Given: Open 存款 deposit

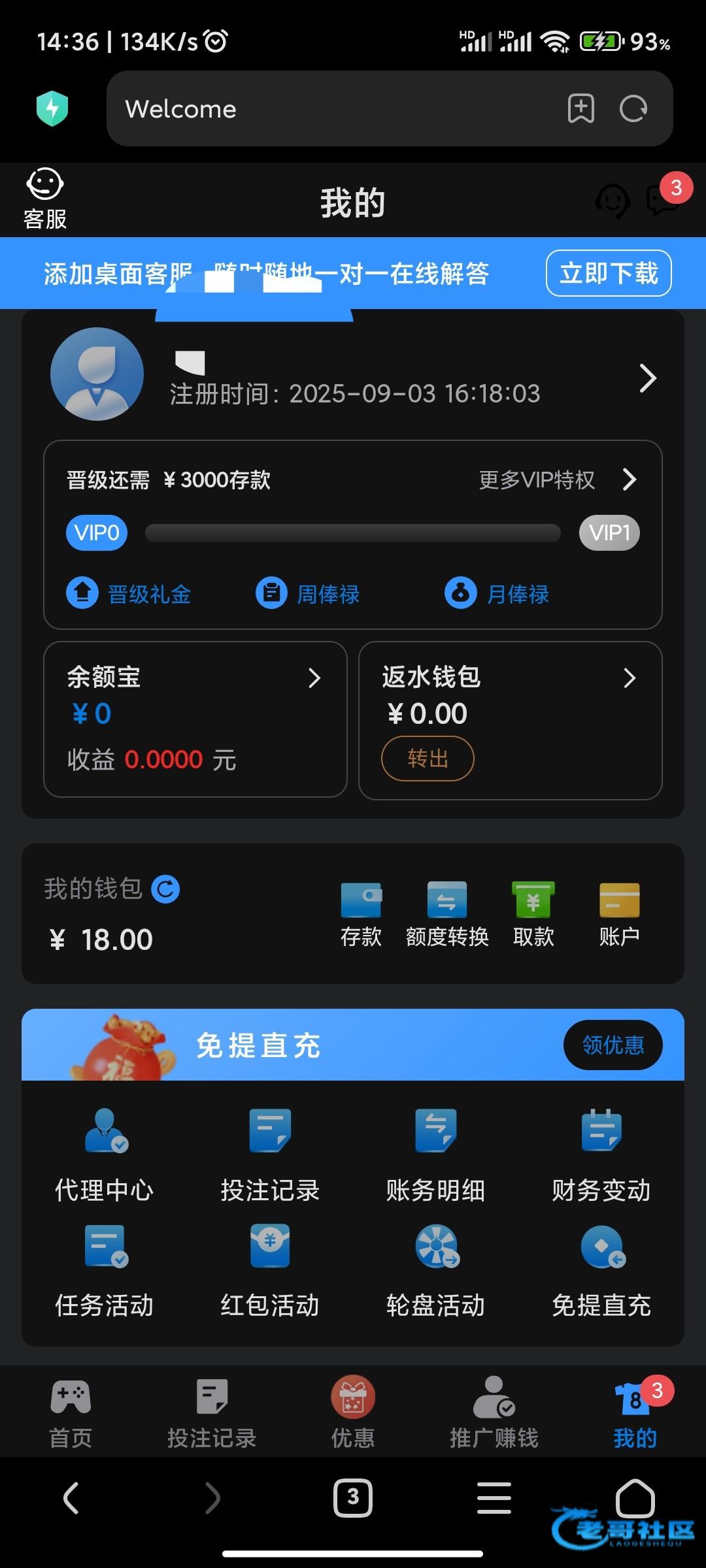Looking at the screenshot, I should point(361,914).
